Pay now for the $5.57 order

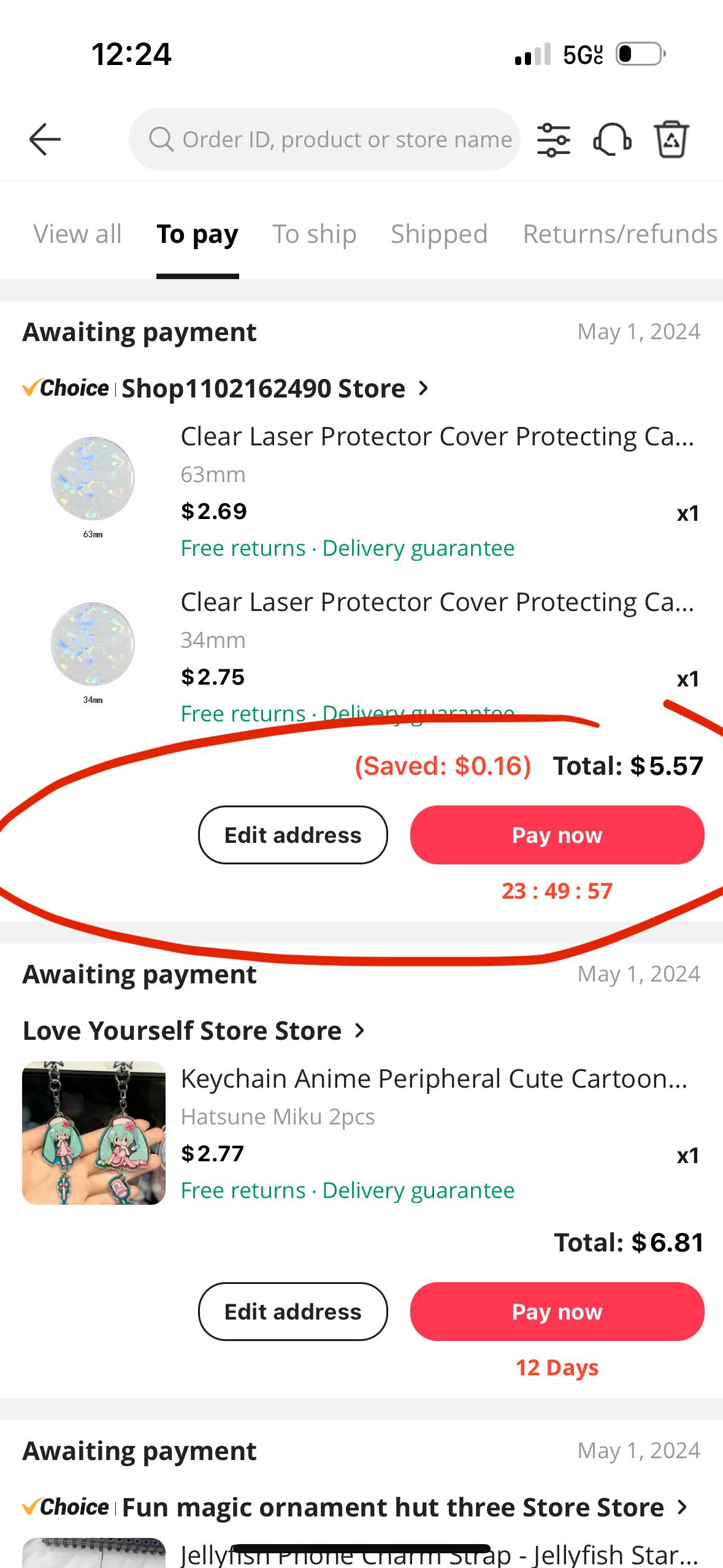point(557,835)
